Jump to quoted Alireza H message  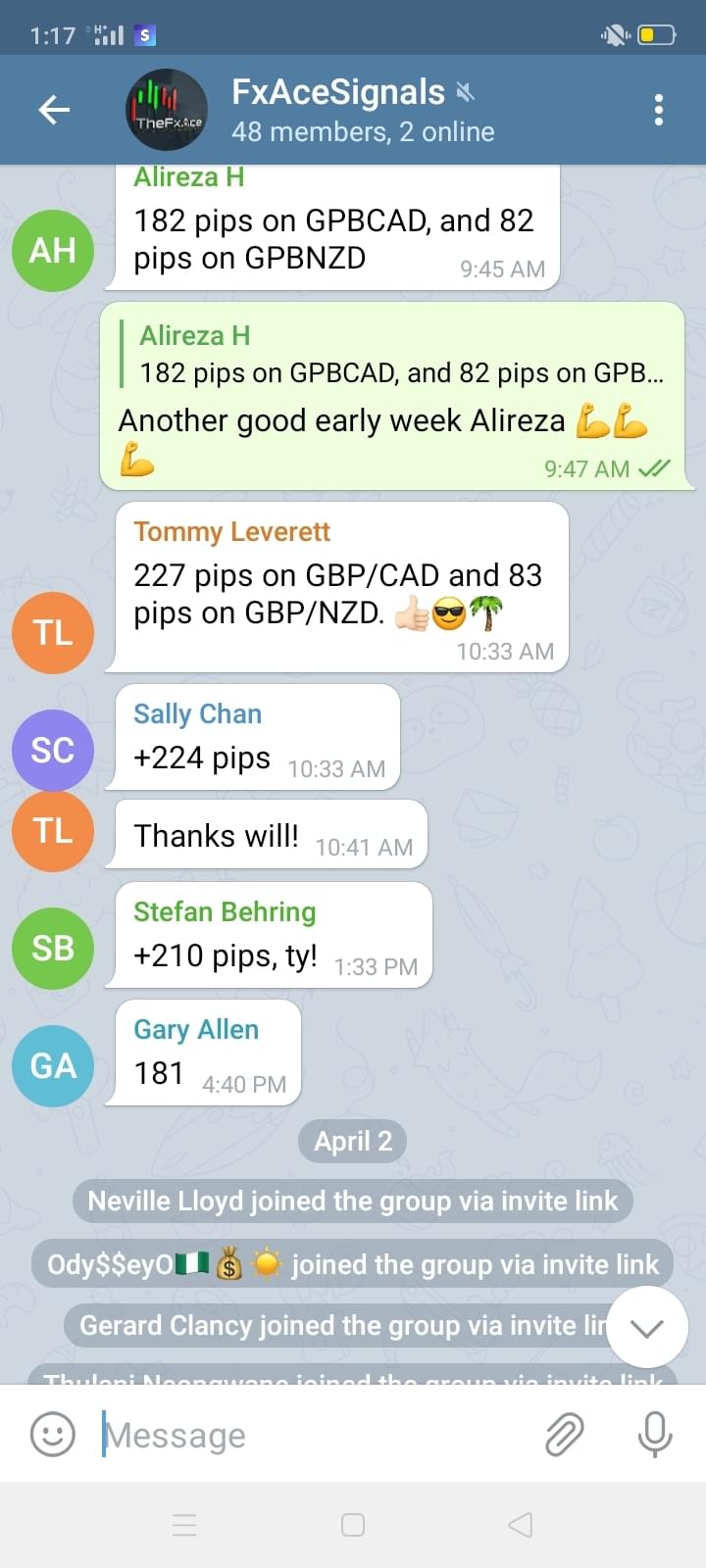[x=392, y=355]
